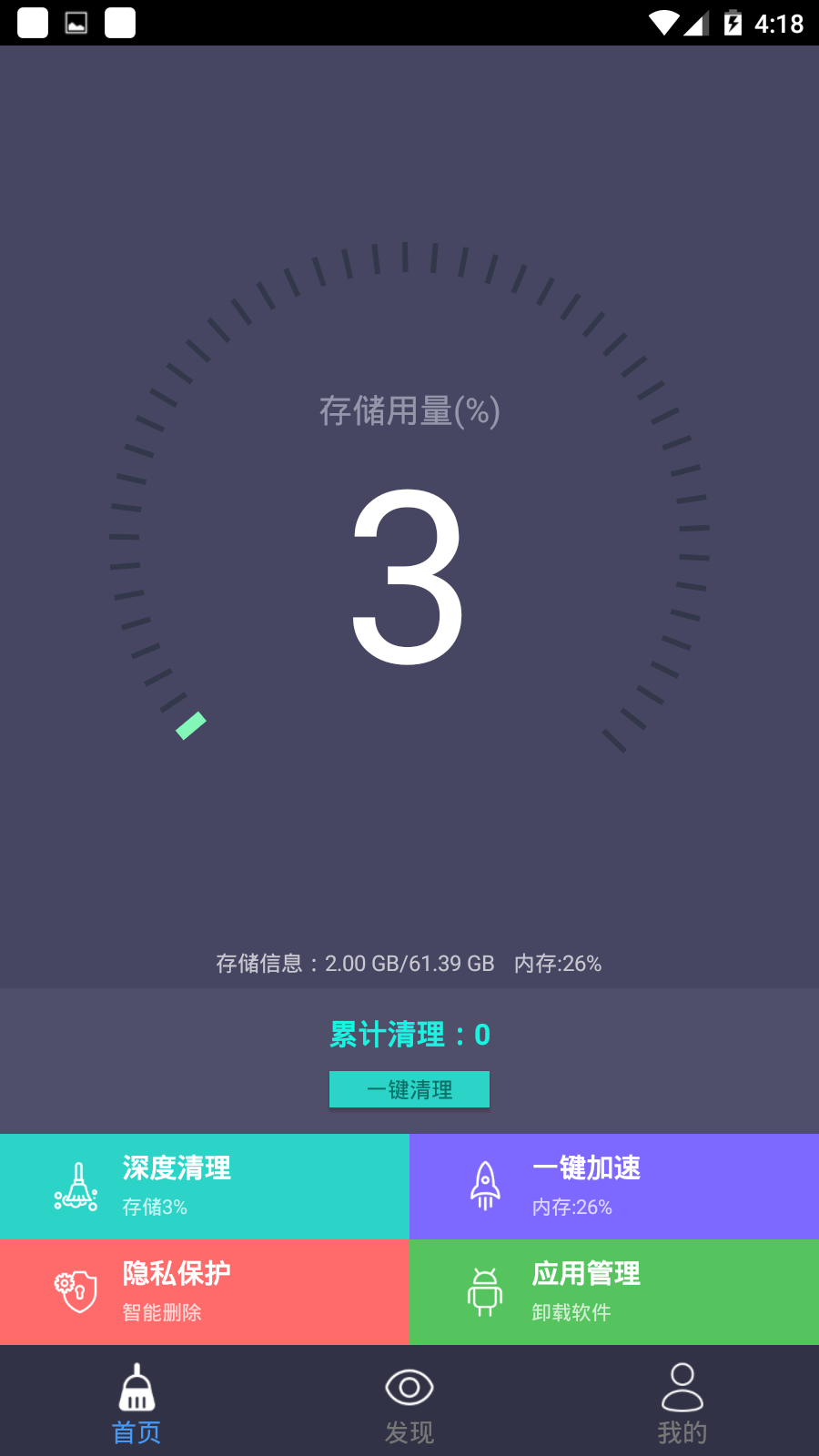Tap the person icon above 我的
819x1456 pixels.
[682, 1385]
